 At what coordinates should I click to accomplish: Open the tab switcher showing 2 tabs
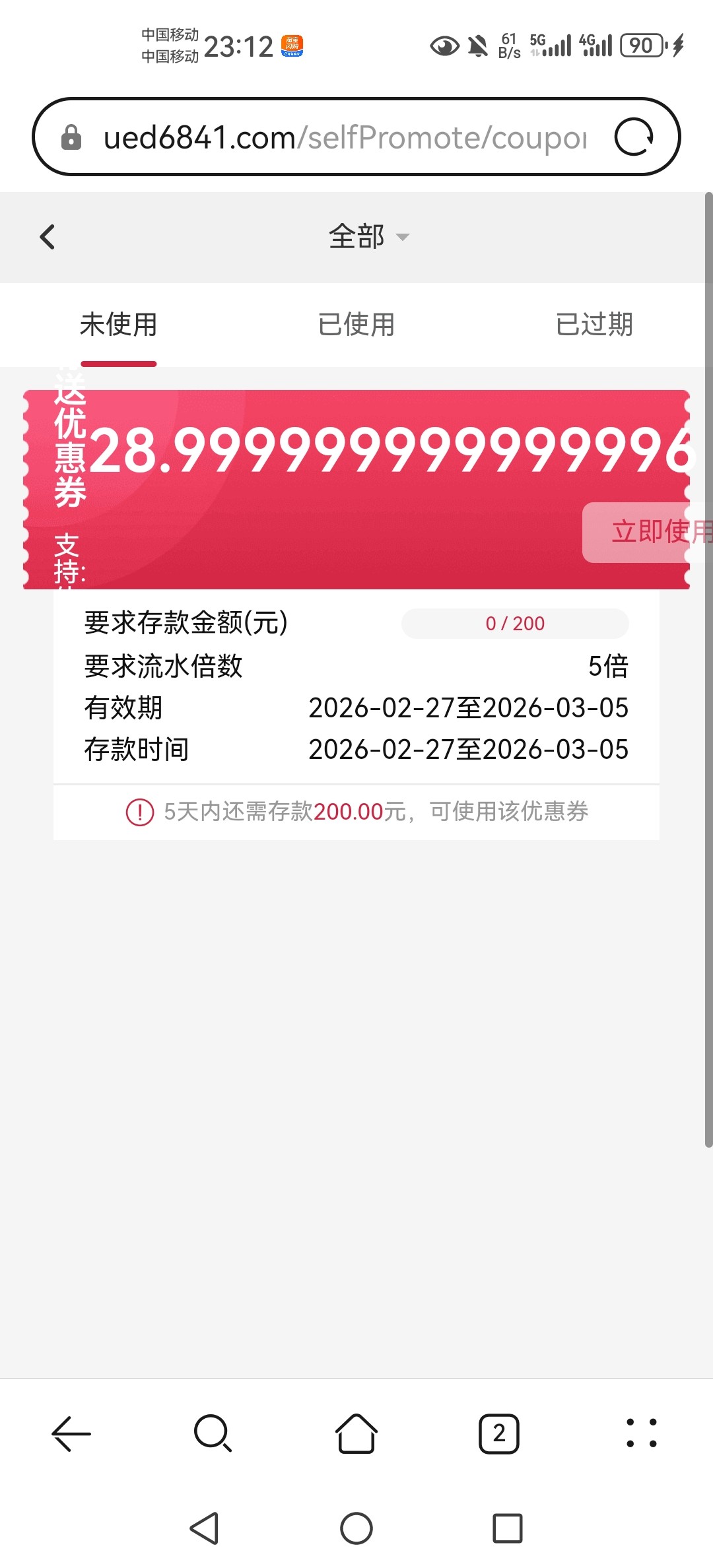(x=499, y=1433)
